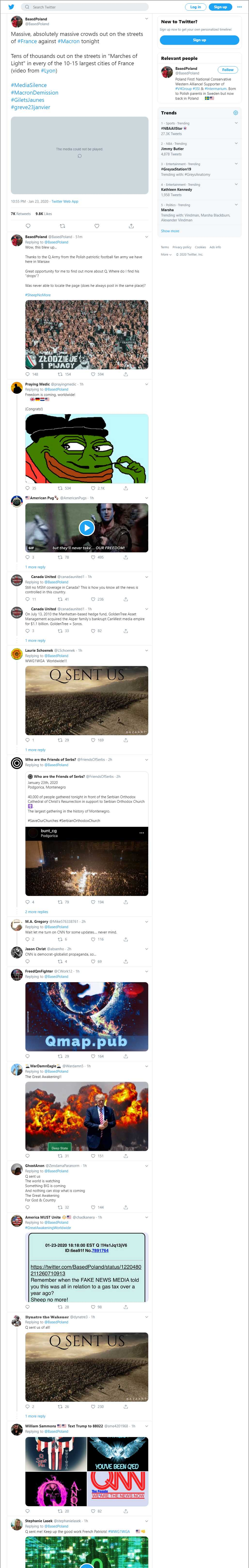This screenshot has height=1568, width=249.
Task: Open the #GiletsJaunes hashtag
Action: tap(27, 100)
